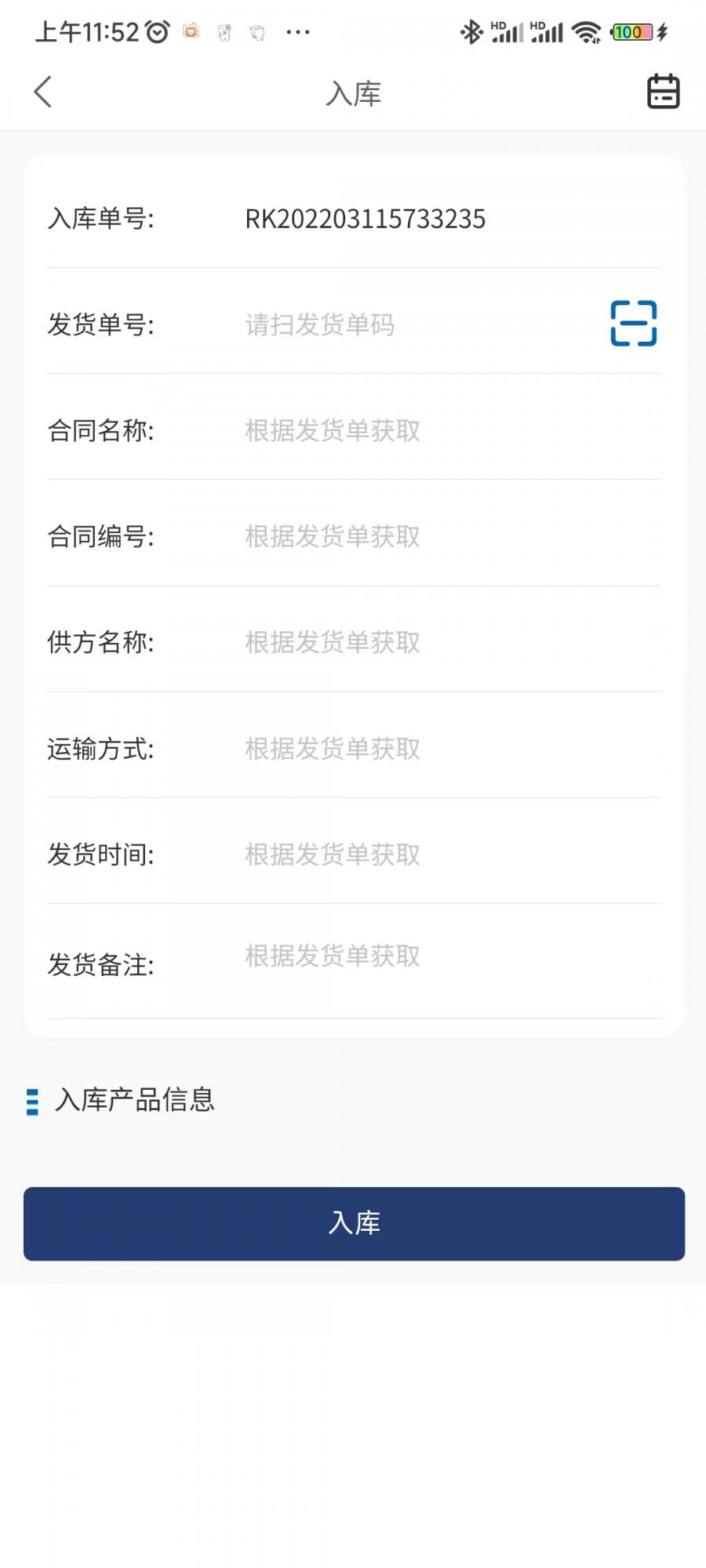Submit with the blue 入库 button

(x=354, y=1223)
